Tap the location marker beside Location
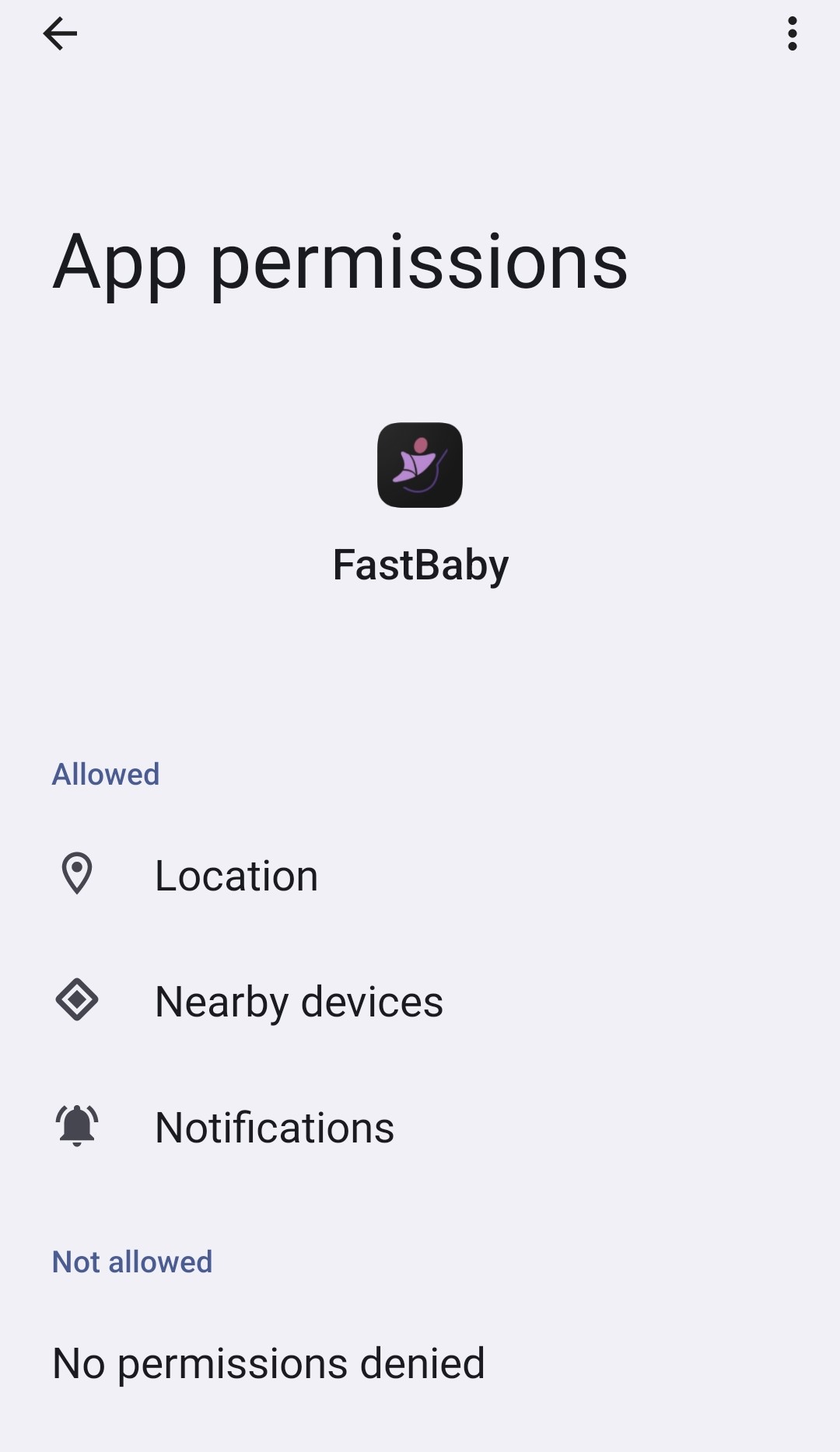 [76, 874]
